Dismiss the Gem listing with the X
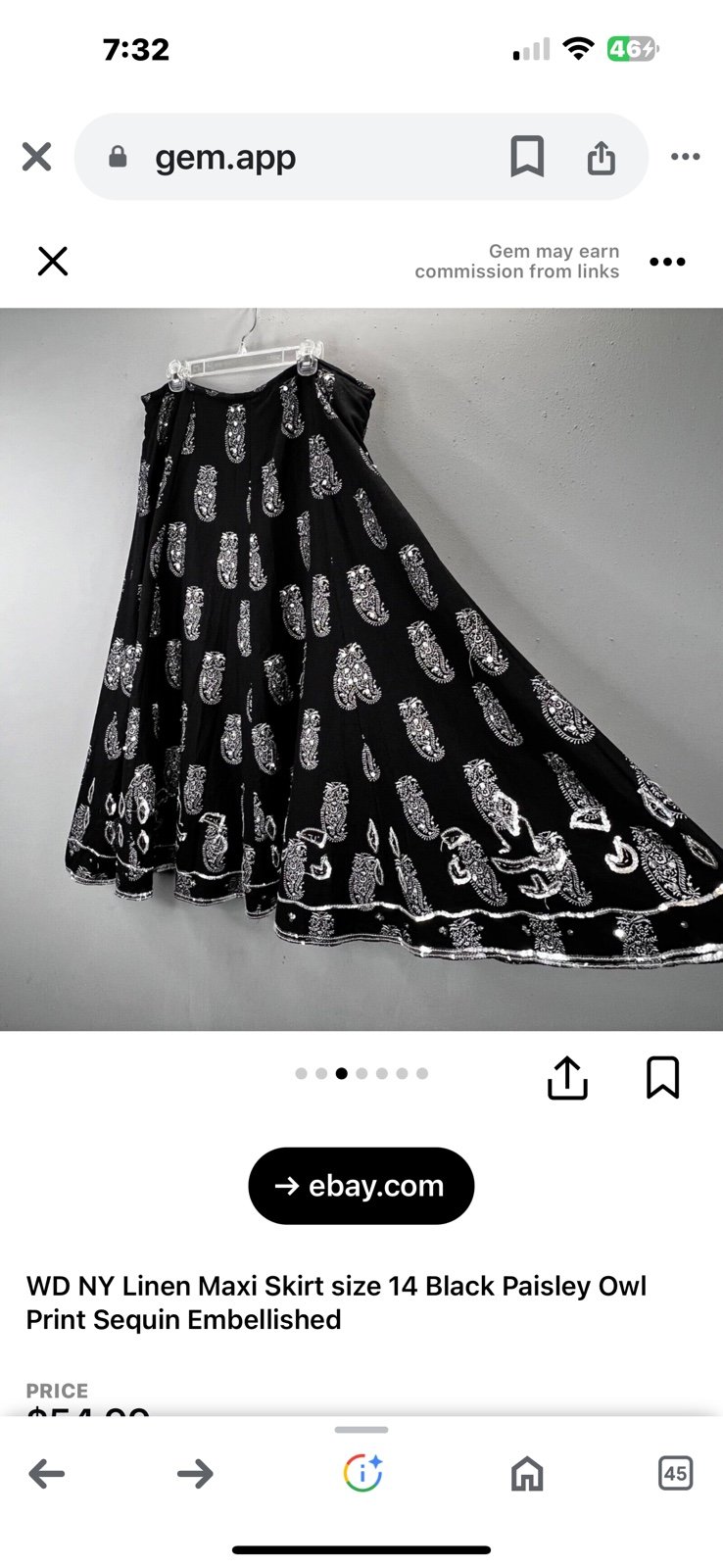The height and width of the screenshot is (1568, 723). click(x=53, y=261)
